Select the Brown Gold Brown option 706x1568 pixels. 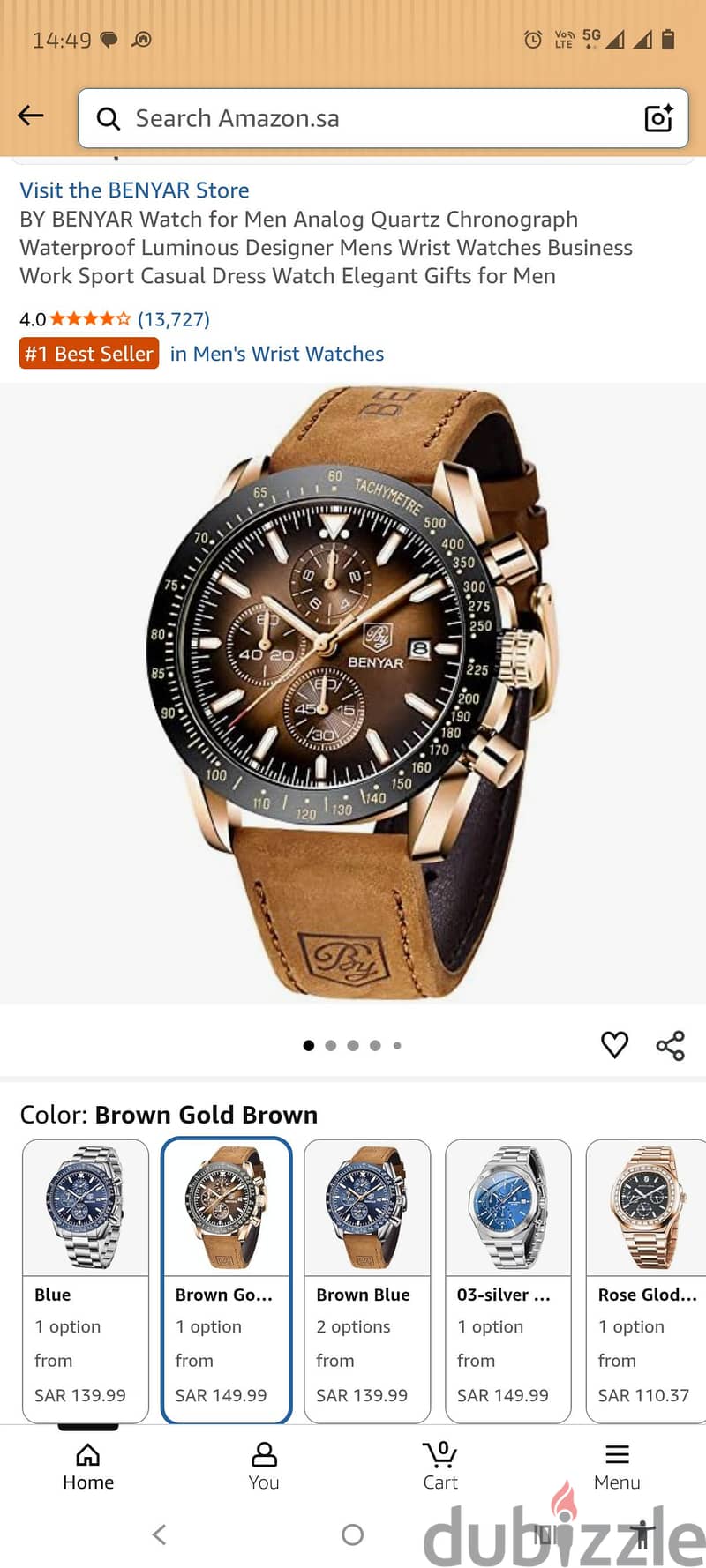[227, 1281]
